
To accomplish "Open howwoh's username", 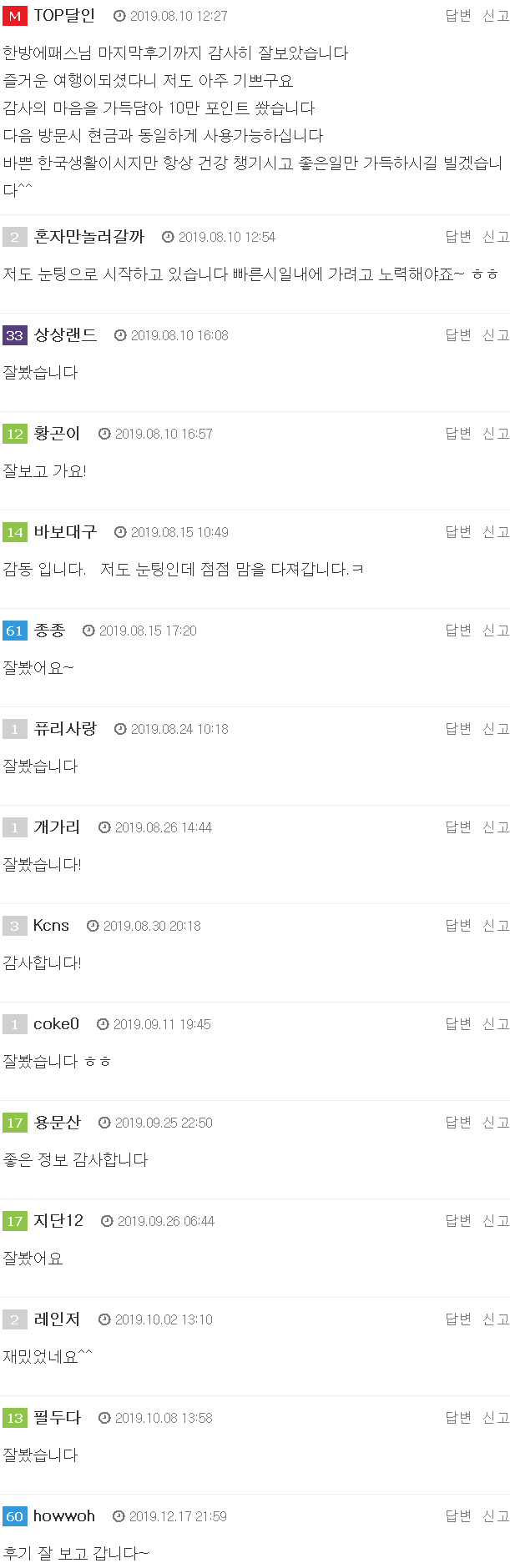I will tap(64, 1516).
